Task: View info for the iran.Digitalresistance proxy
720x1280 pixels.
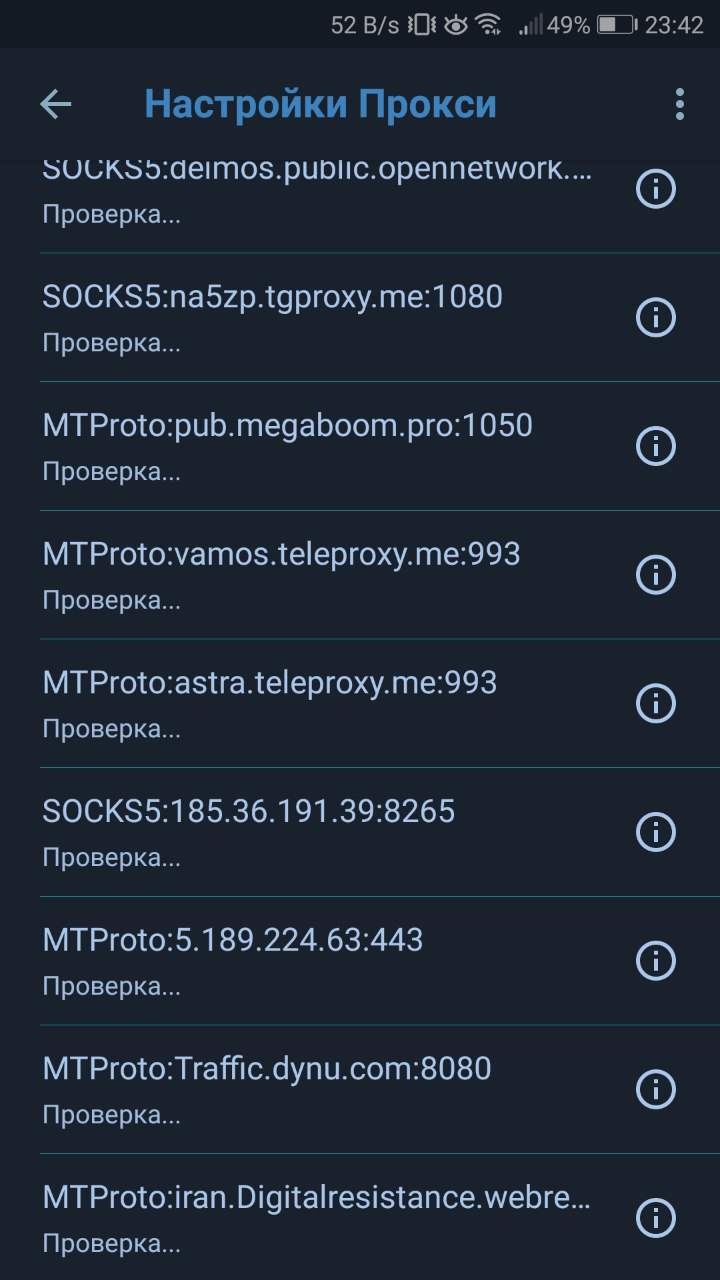Action: 656,1218
